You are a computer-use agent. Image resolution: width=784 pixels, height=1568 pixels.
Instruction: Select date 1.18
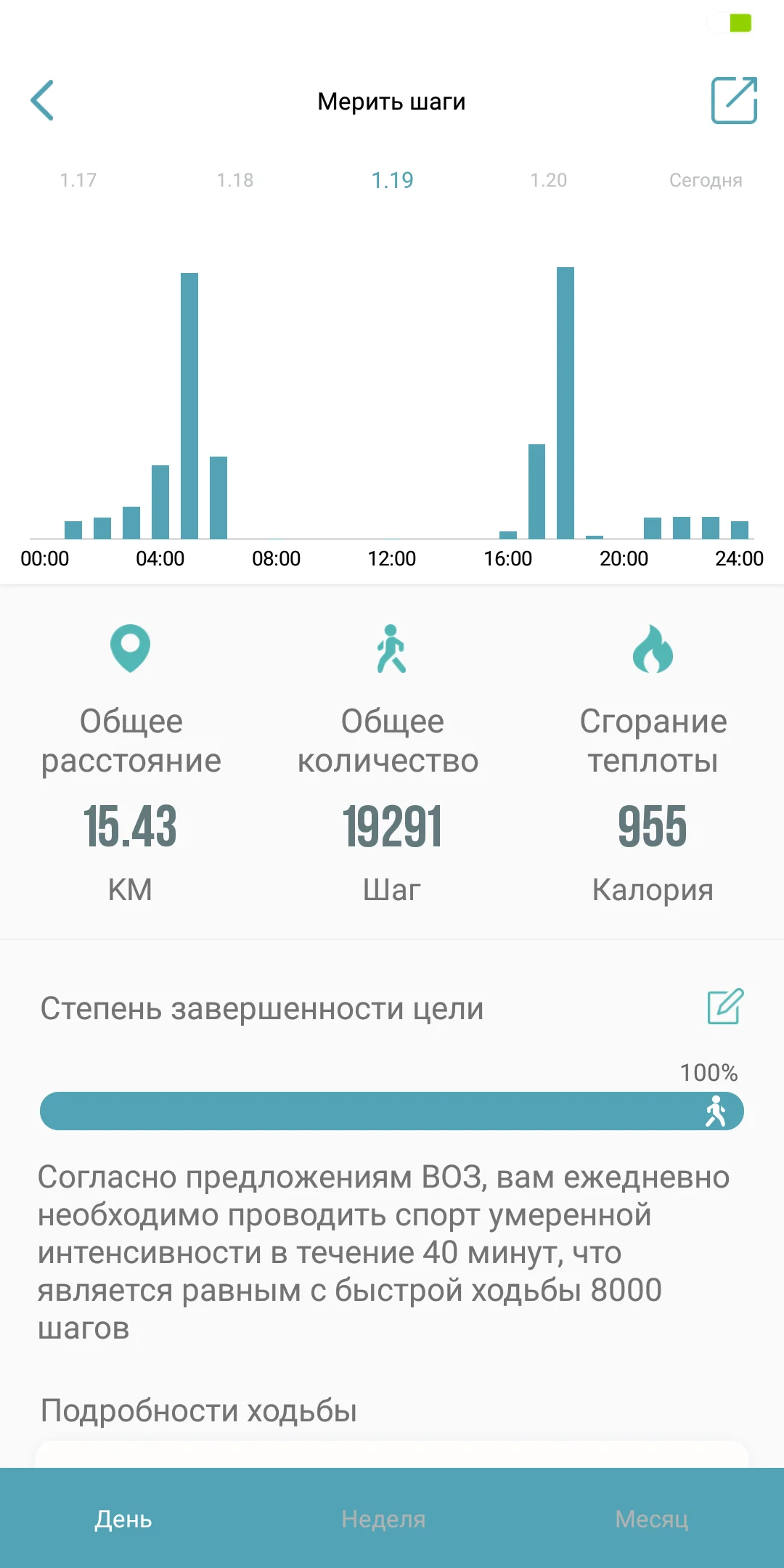(235, 180)
